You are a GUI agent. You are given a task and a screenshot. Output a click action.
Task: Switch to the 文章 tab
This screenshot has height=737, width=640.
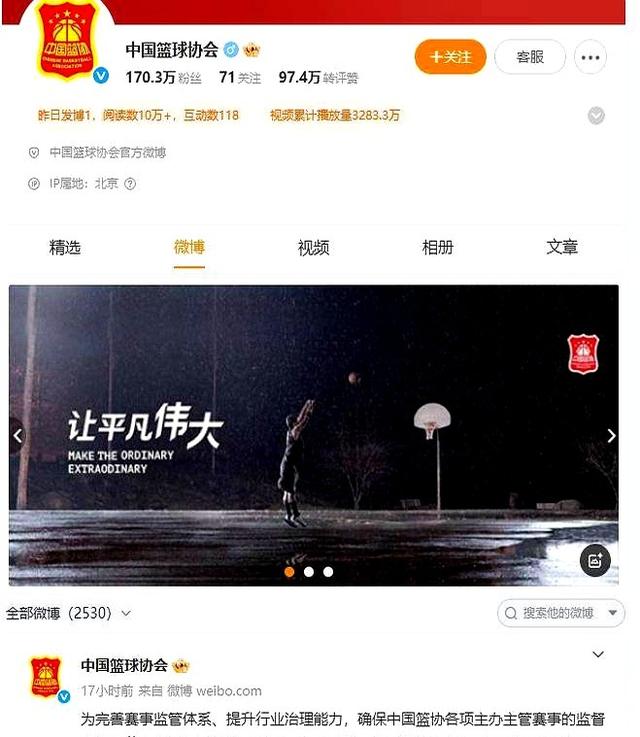click(x=562, y=247)
